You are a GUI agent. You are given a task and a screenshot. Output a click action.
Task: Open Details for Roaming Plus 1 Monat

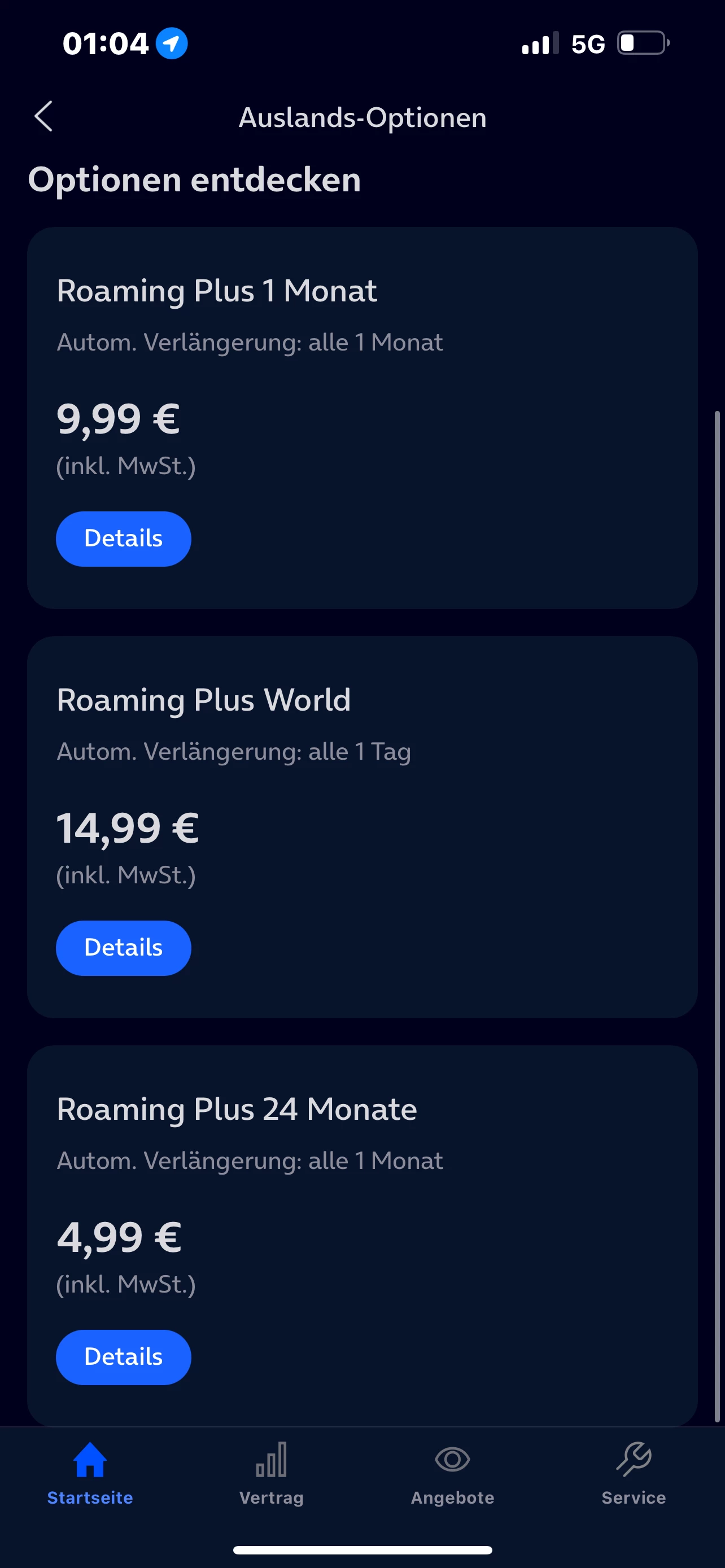124,538
